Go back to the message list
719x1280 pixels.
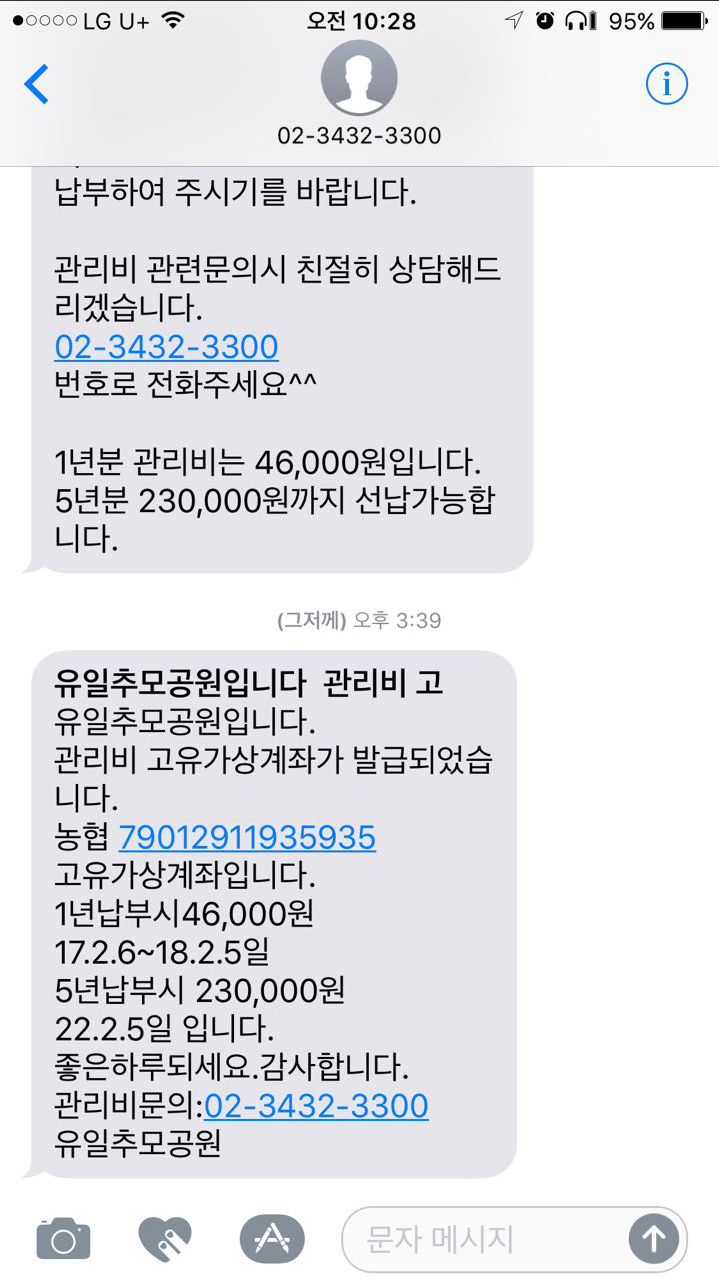click(36, 84)
